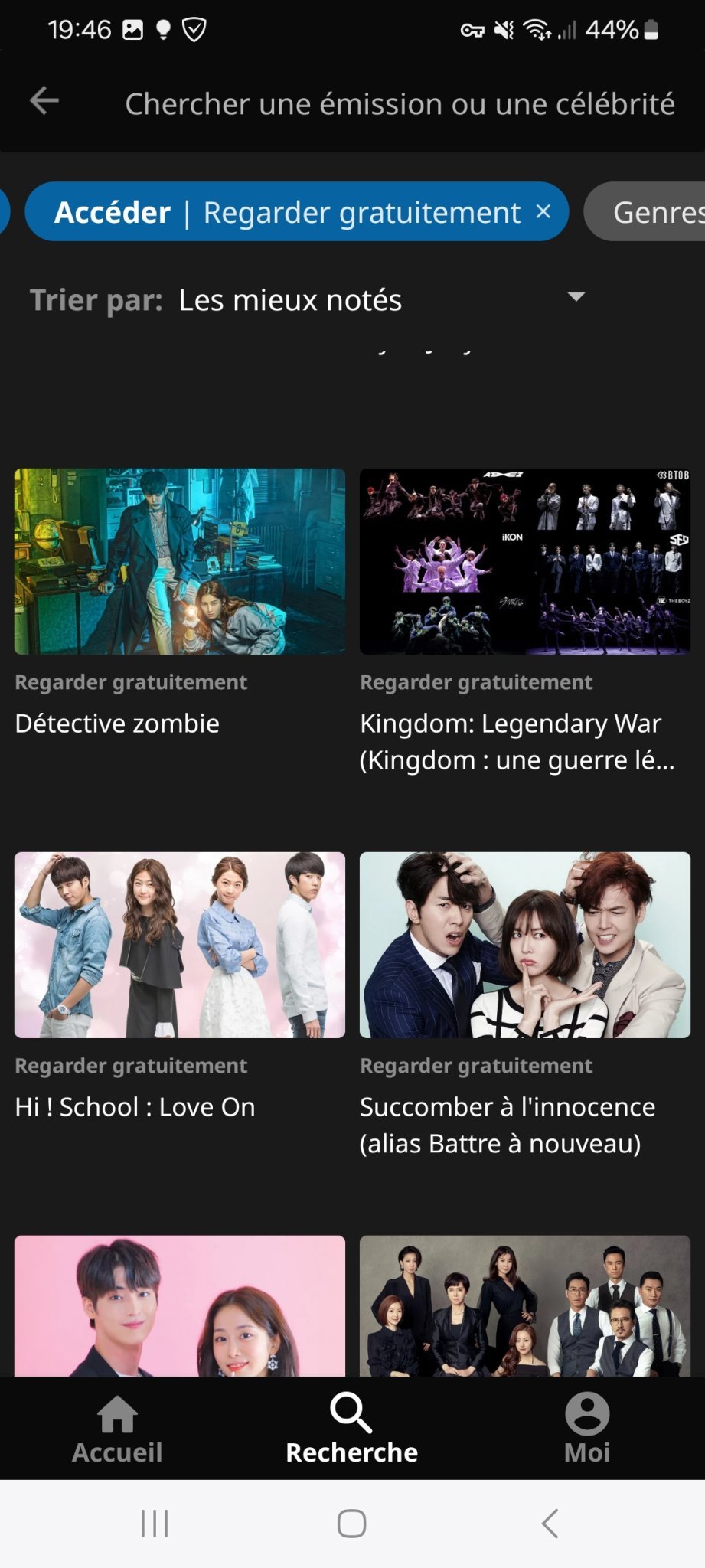Open the pink-background couple show poster
The width and height of the screenshot is (705, 1568).
(179, 1305)
